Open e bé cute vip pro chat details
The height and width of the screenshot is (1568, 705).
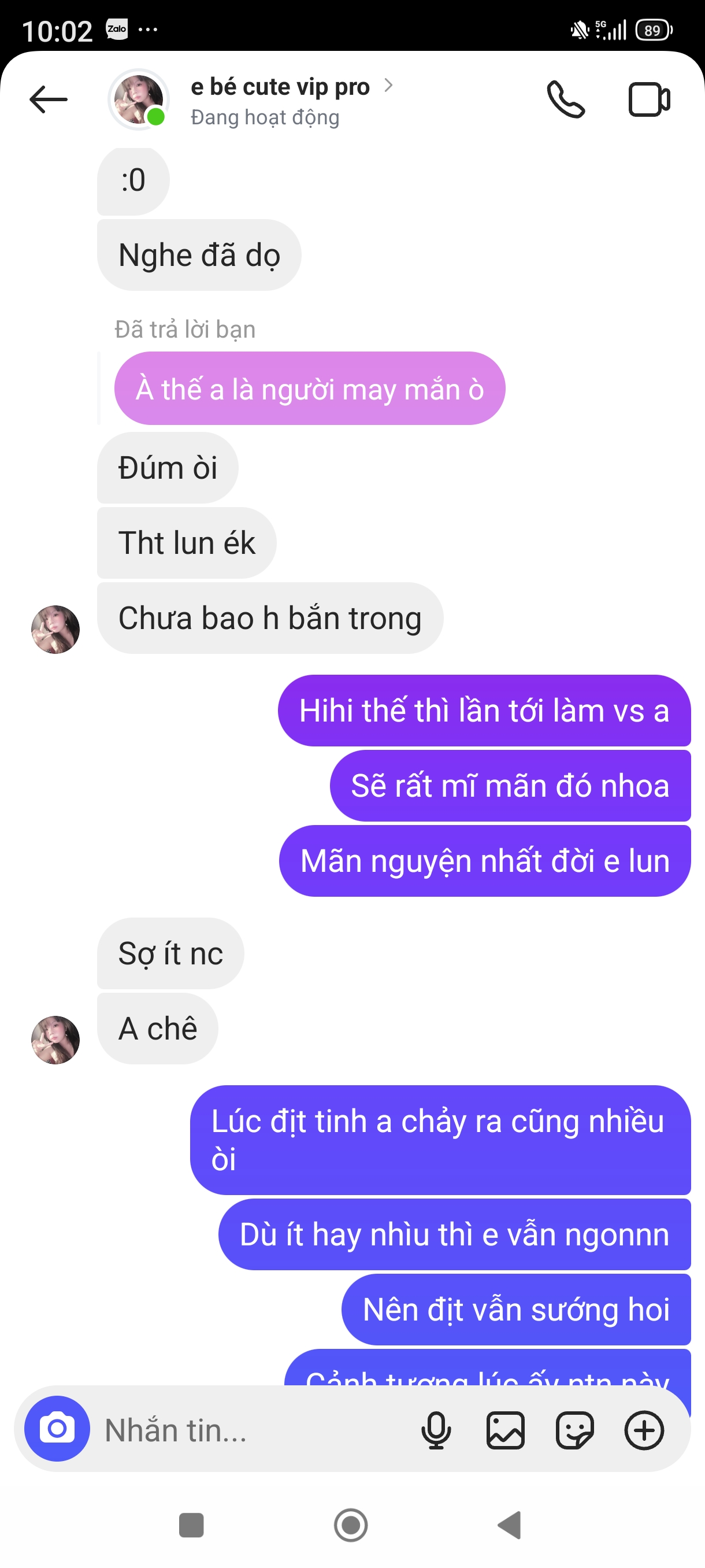coord(280,87)
